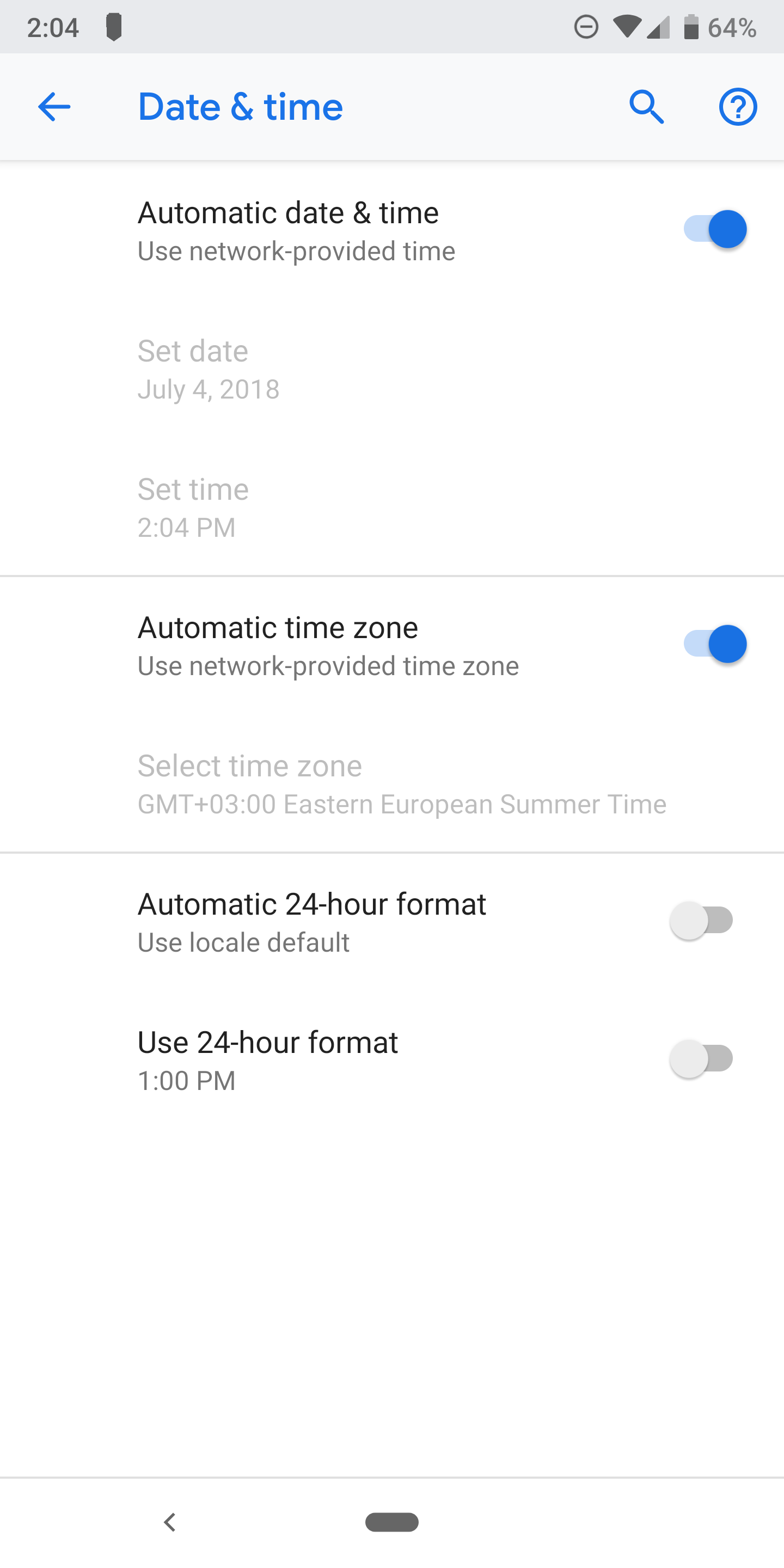Click the back arrow to leave settings
The width and height of the screenshot is (784, 1568).
pos(53,107)
